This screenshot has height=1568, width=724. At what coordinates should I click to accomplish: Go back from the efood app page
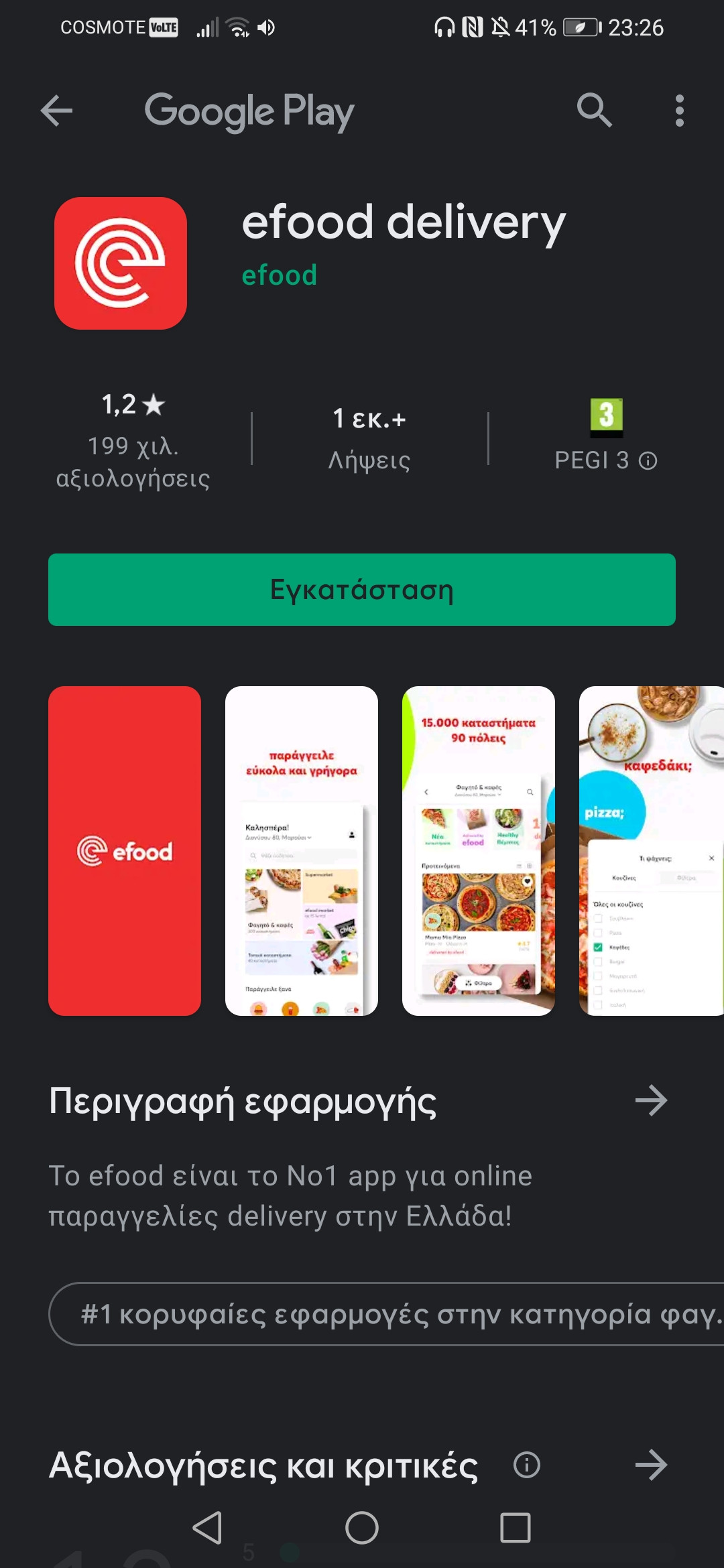pyautogui.click(x=56, y=111)
